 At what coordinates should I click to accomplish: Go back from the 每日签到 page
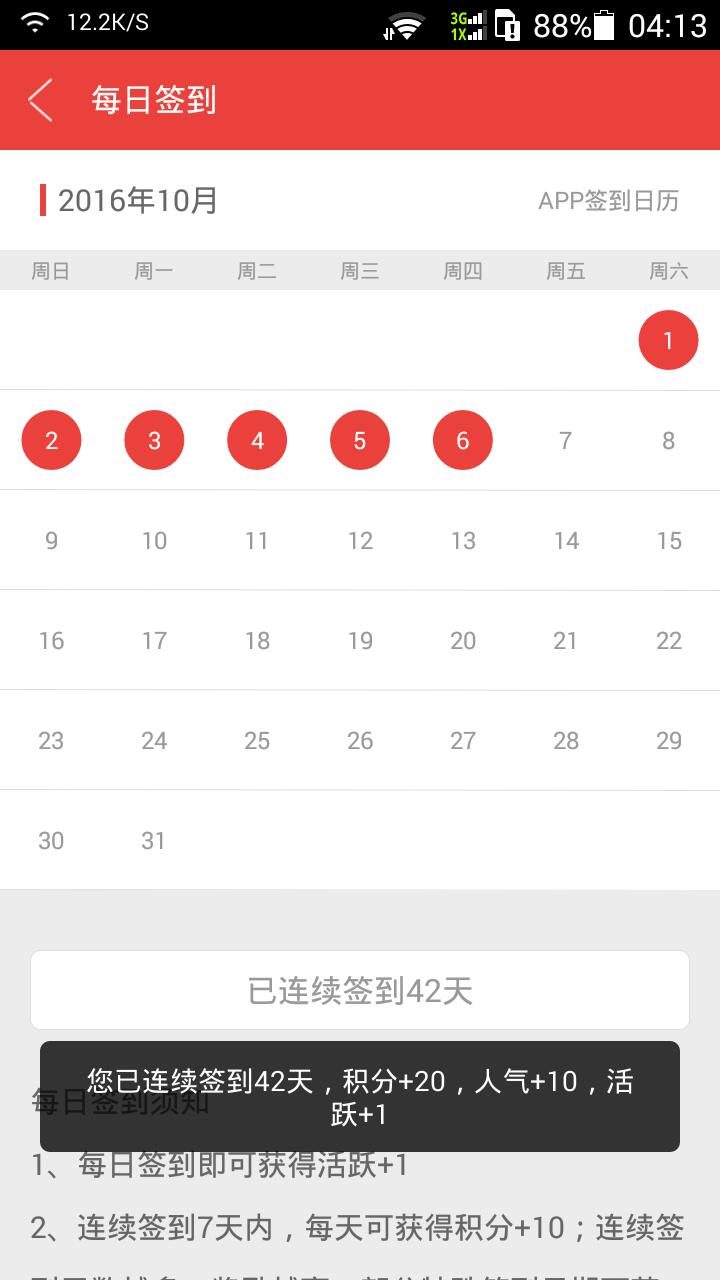[40, 100]
